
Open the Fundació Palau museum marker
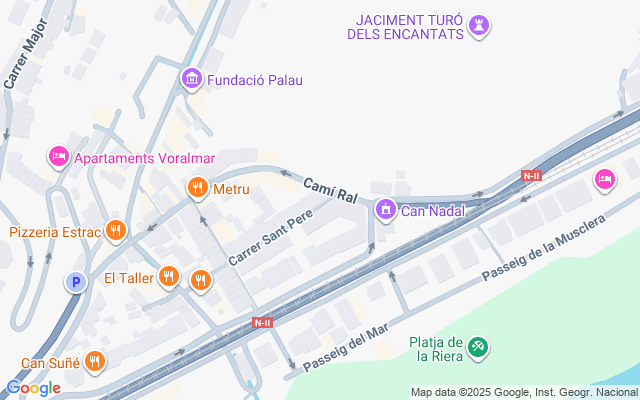(x=192, y=78)
